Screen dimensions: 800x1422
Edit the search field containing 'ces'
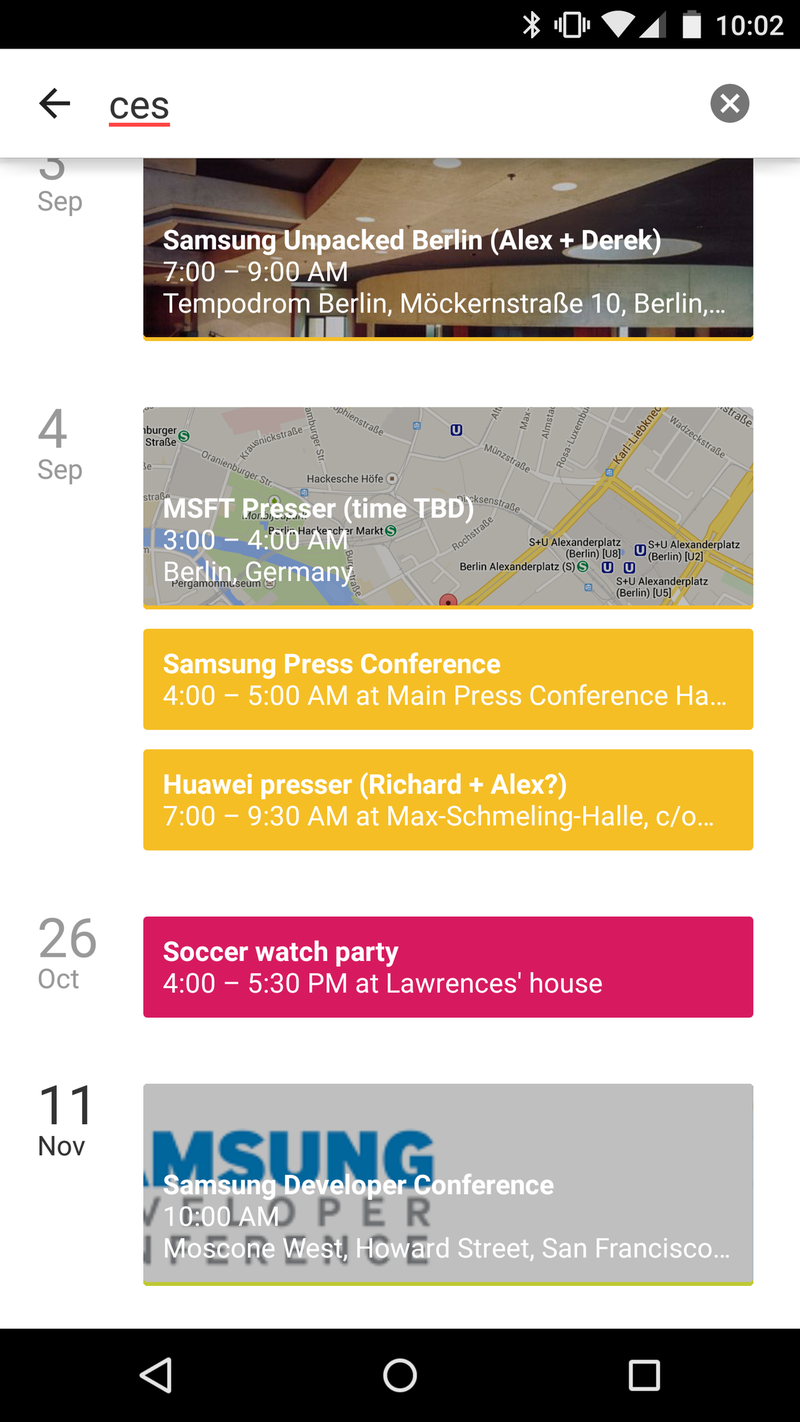[x=400, y=105]
